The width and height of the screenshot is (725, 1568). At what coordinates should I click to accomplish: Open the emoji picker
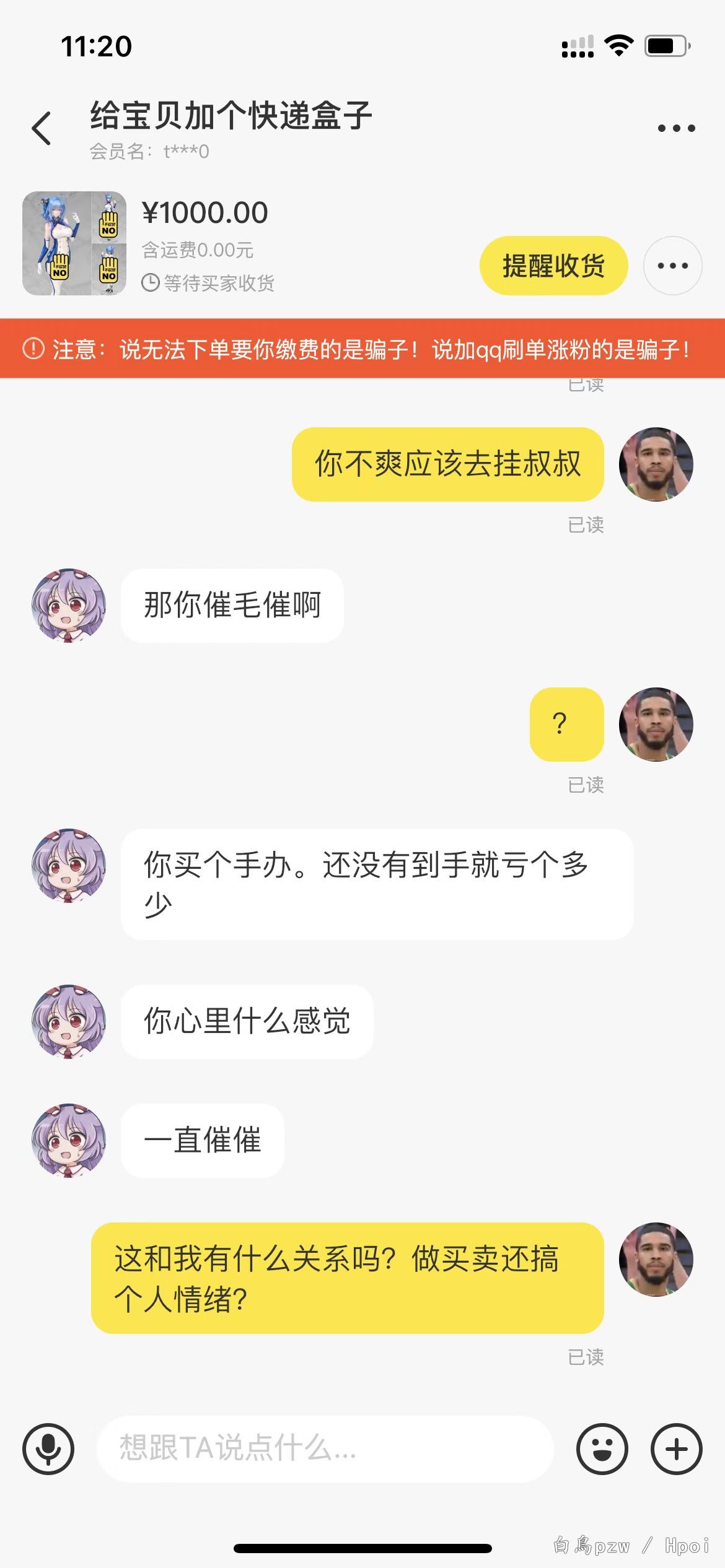tap(602, 1449)
